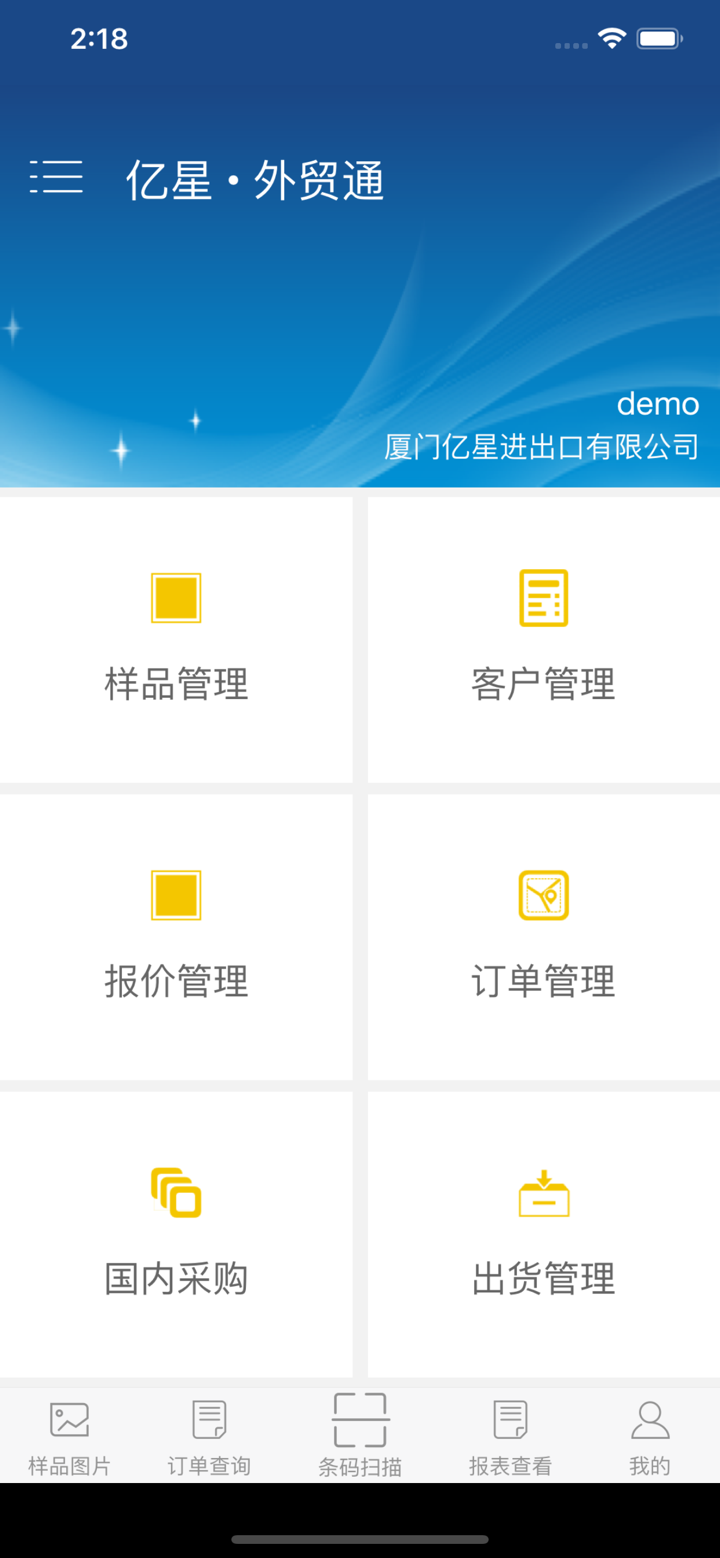The height and width of the screenshot is (1558, 720).
Task: Tap the demo username text
Action: click(659, 404)
